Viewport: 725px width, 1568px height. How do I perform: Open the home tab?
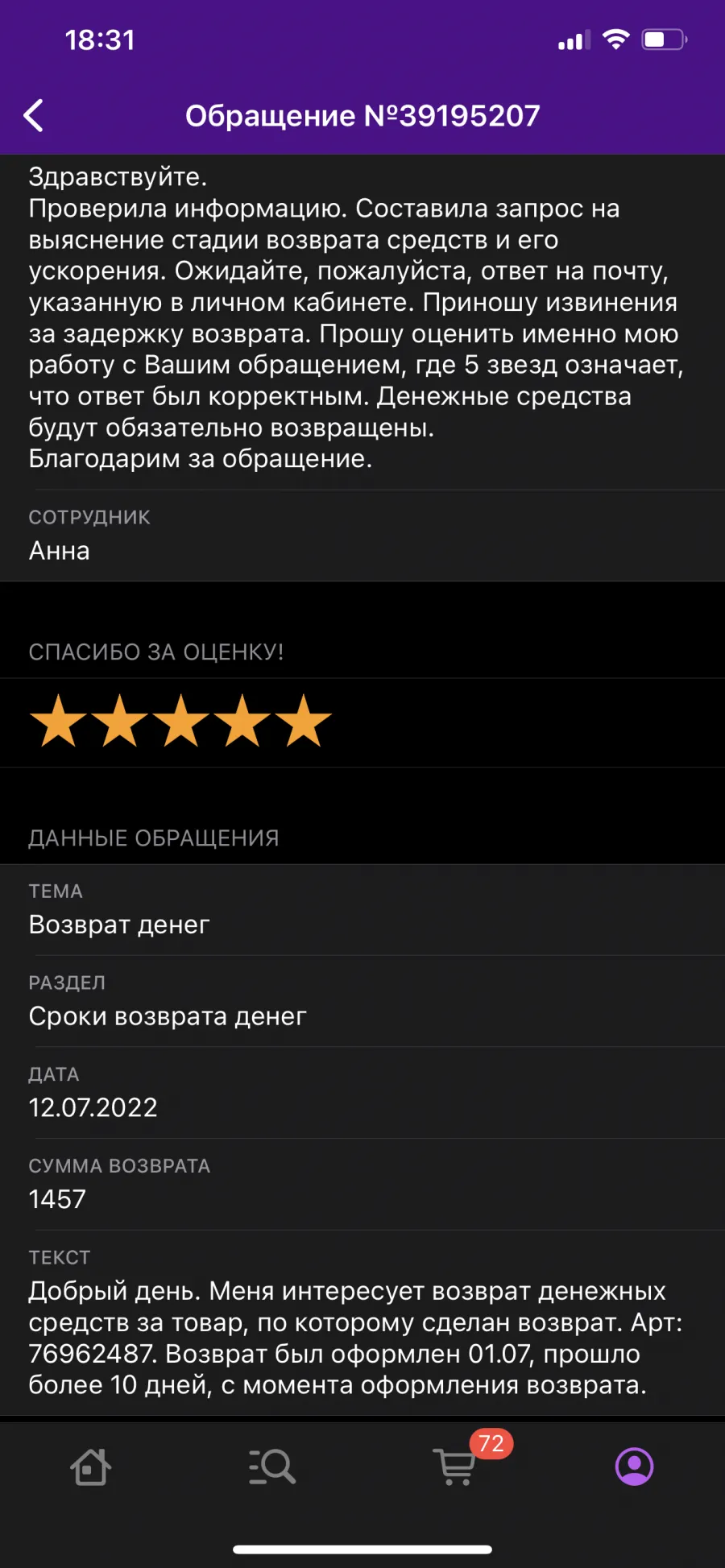[x=90, y=1467]
